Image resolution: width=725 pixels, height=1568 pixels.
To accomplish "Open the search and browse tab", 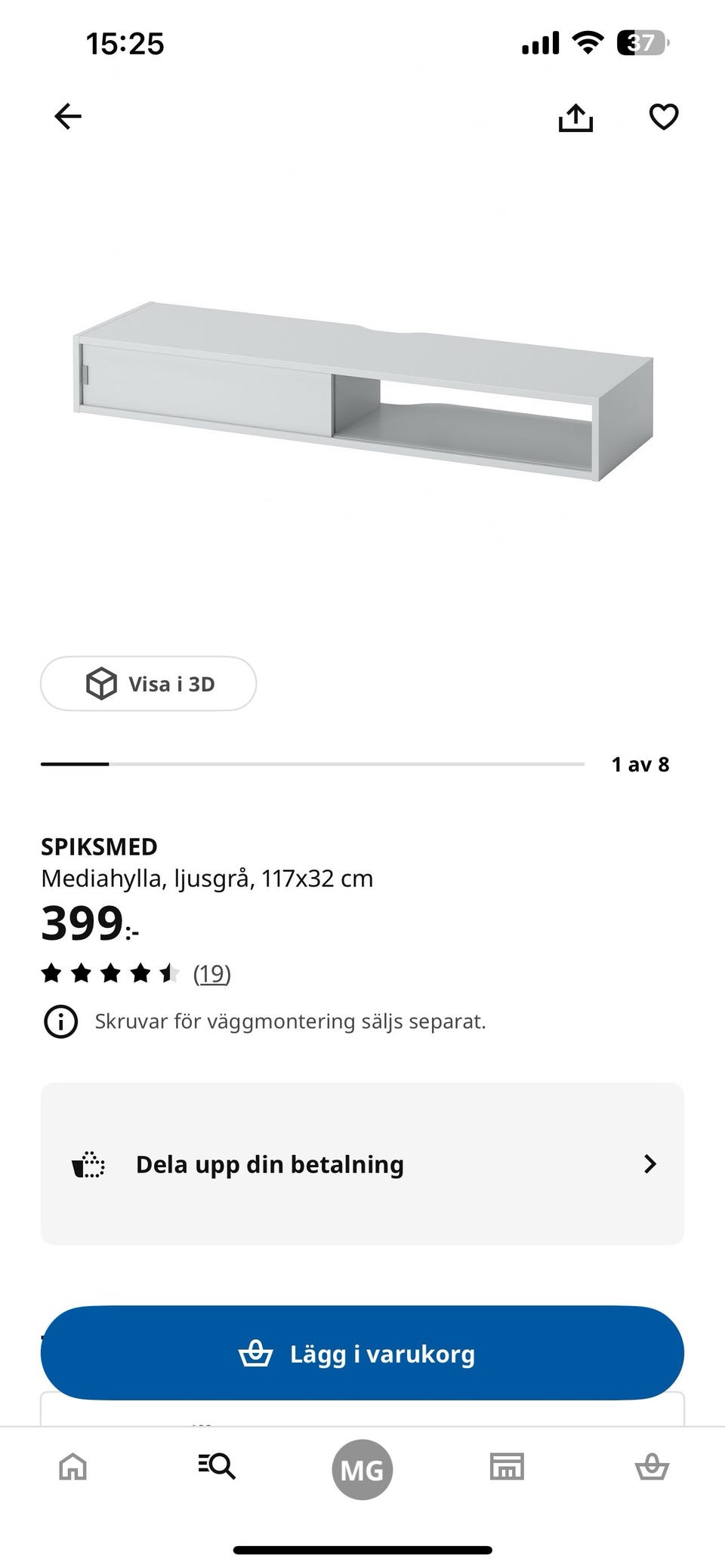I will pyautogui.click(x=217, y=1466).
